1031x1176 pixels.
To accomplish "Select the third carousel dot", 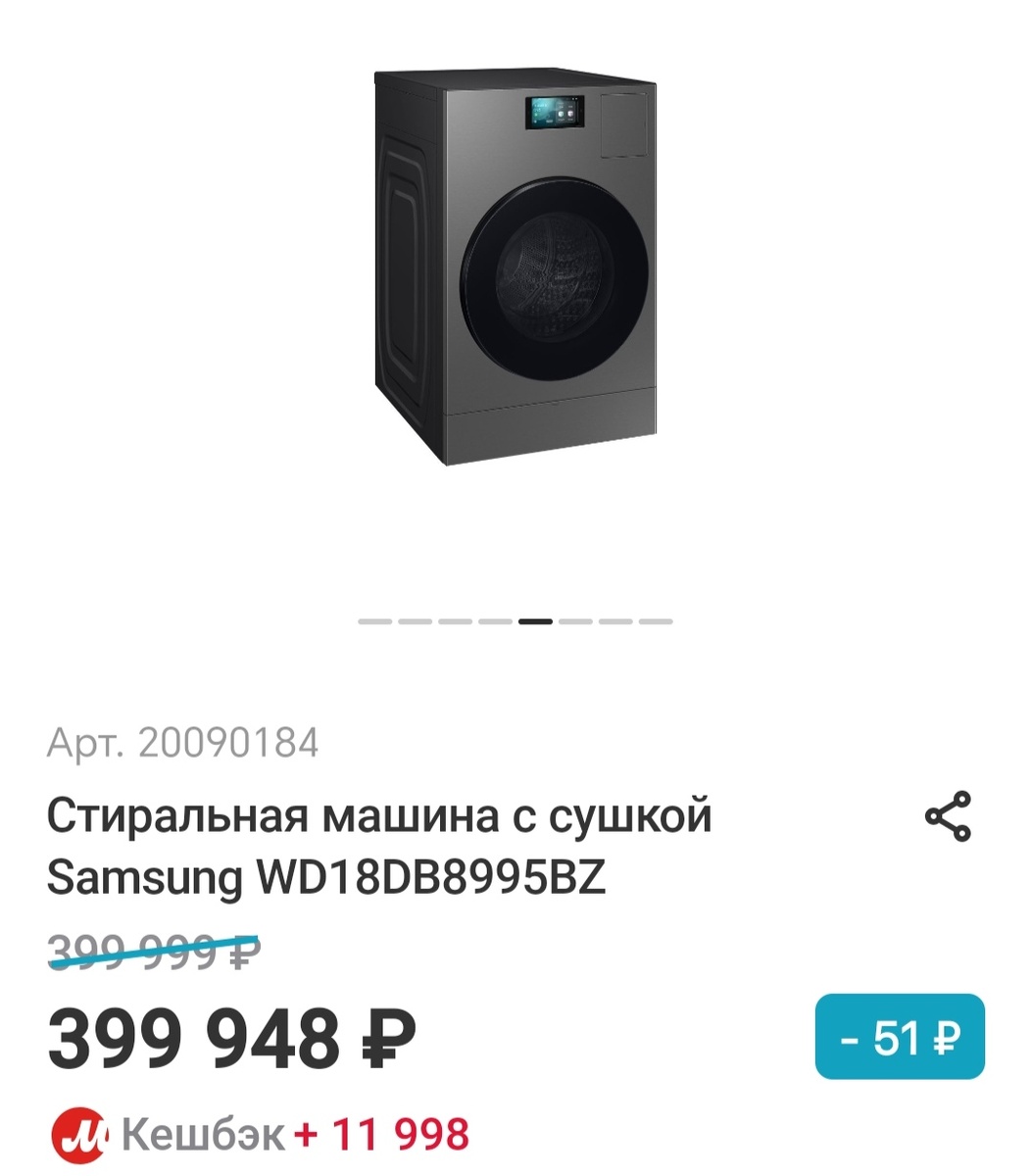I will 454,620.
